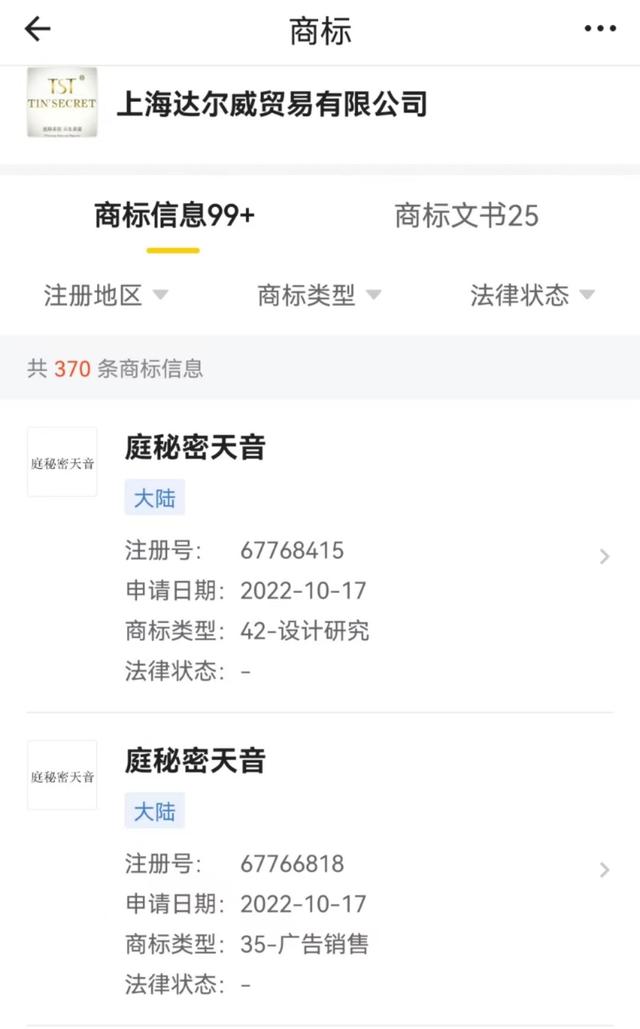Open trademark with registration number 67768415
The width and height of the screenshot is (640, 1029).
(x=320, y=556)
